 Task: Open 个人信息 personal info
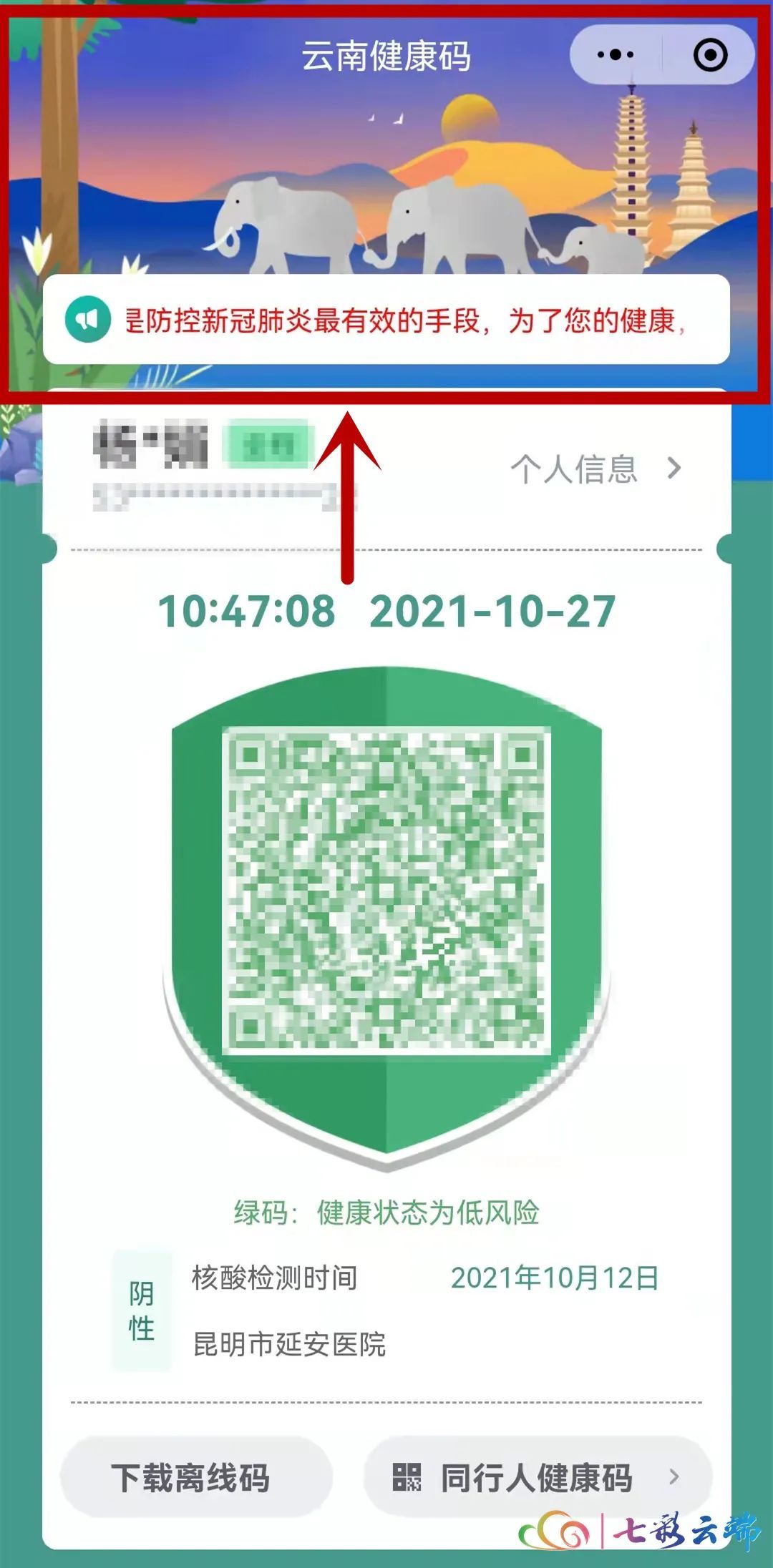pyautogui.click(x=594, y=469)
